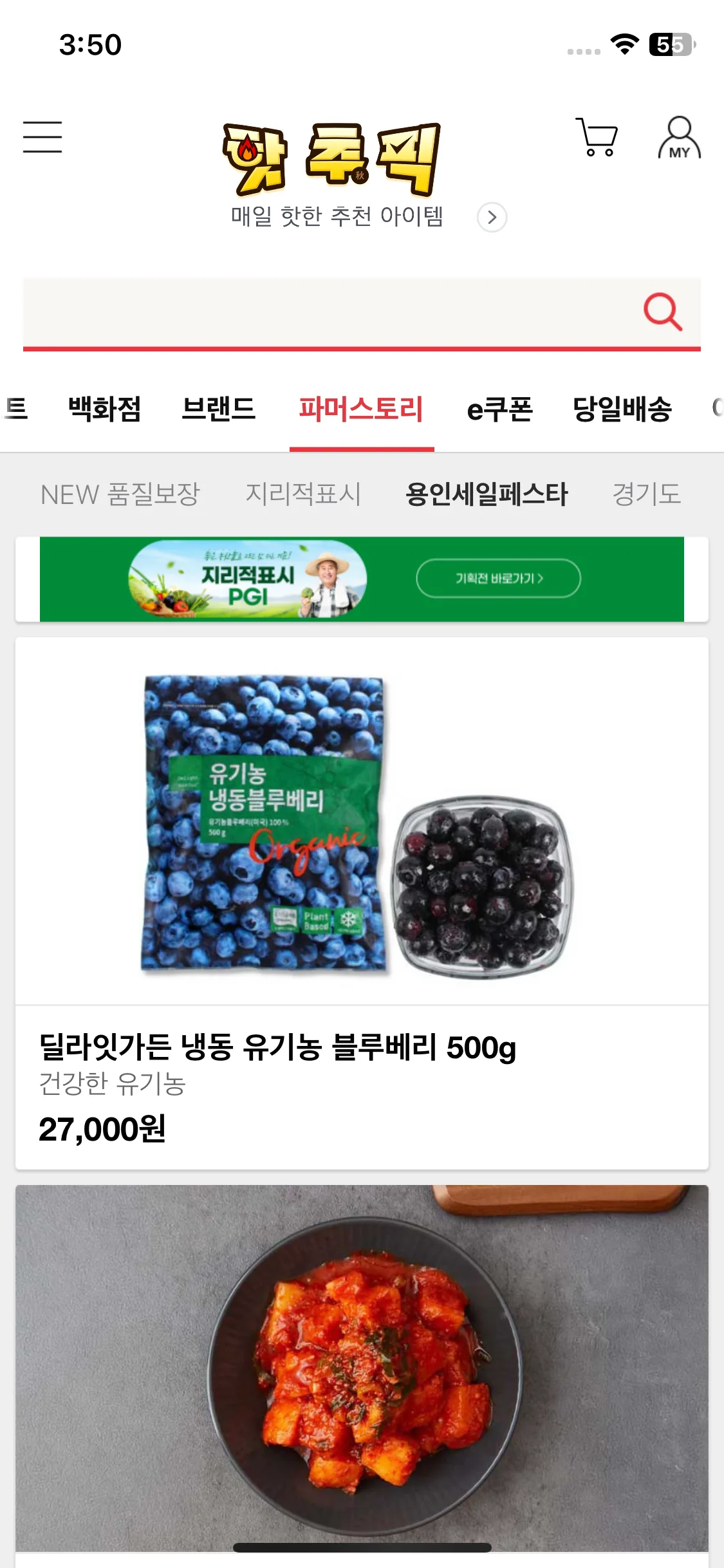Open the hamburger menu
The height and width of the screenshot is (1568, 724).
pyautogui.click(x=42, y=137)
